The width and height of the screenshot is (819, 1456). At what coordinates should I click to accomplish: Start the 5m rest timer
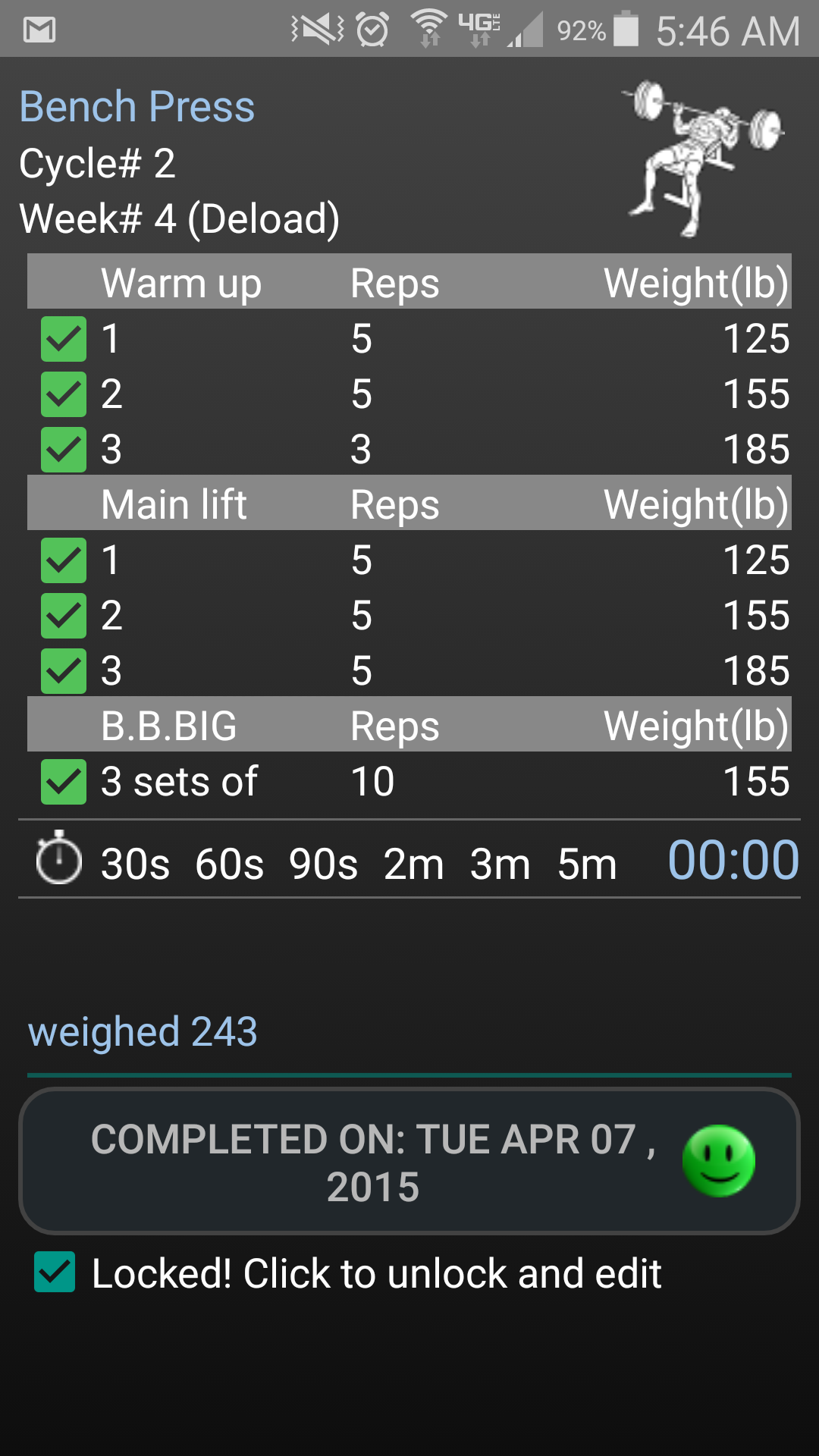click(587, 863)
